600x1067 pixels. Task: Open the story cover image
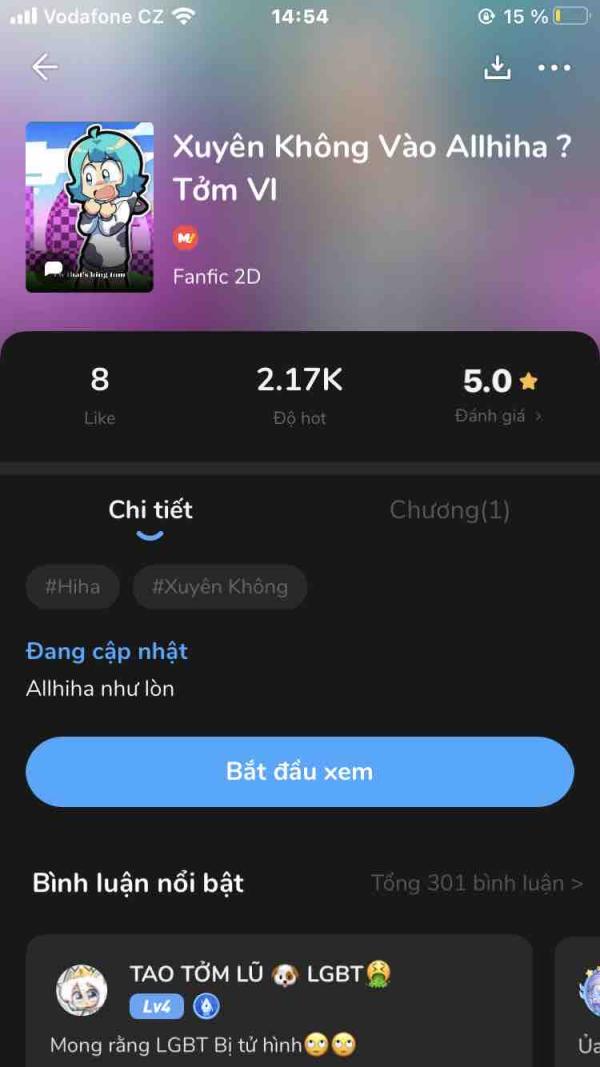[x=90, y=207]
